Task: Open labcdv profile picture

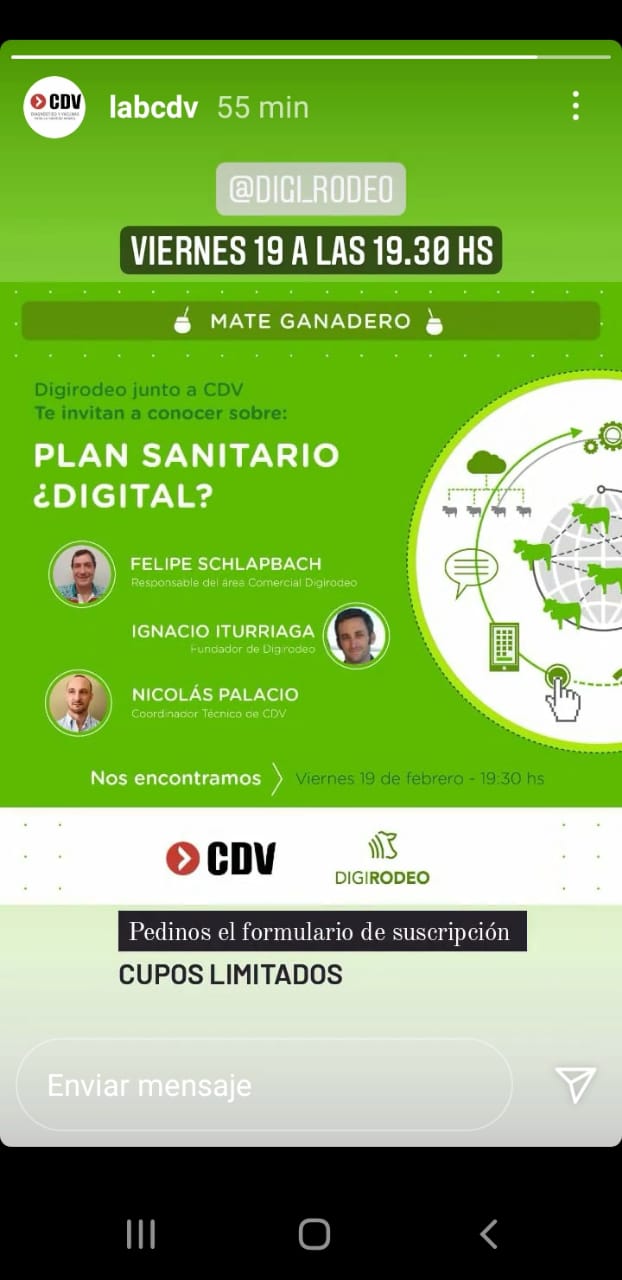Action: (x=54, y=106)
